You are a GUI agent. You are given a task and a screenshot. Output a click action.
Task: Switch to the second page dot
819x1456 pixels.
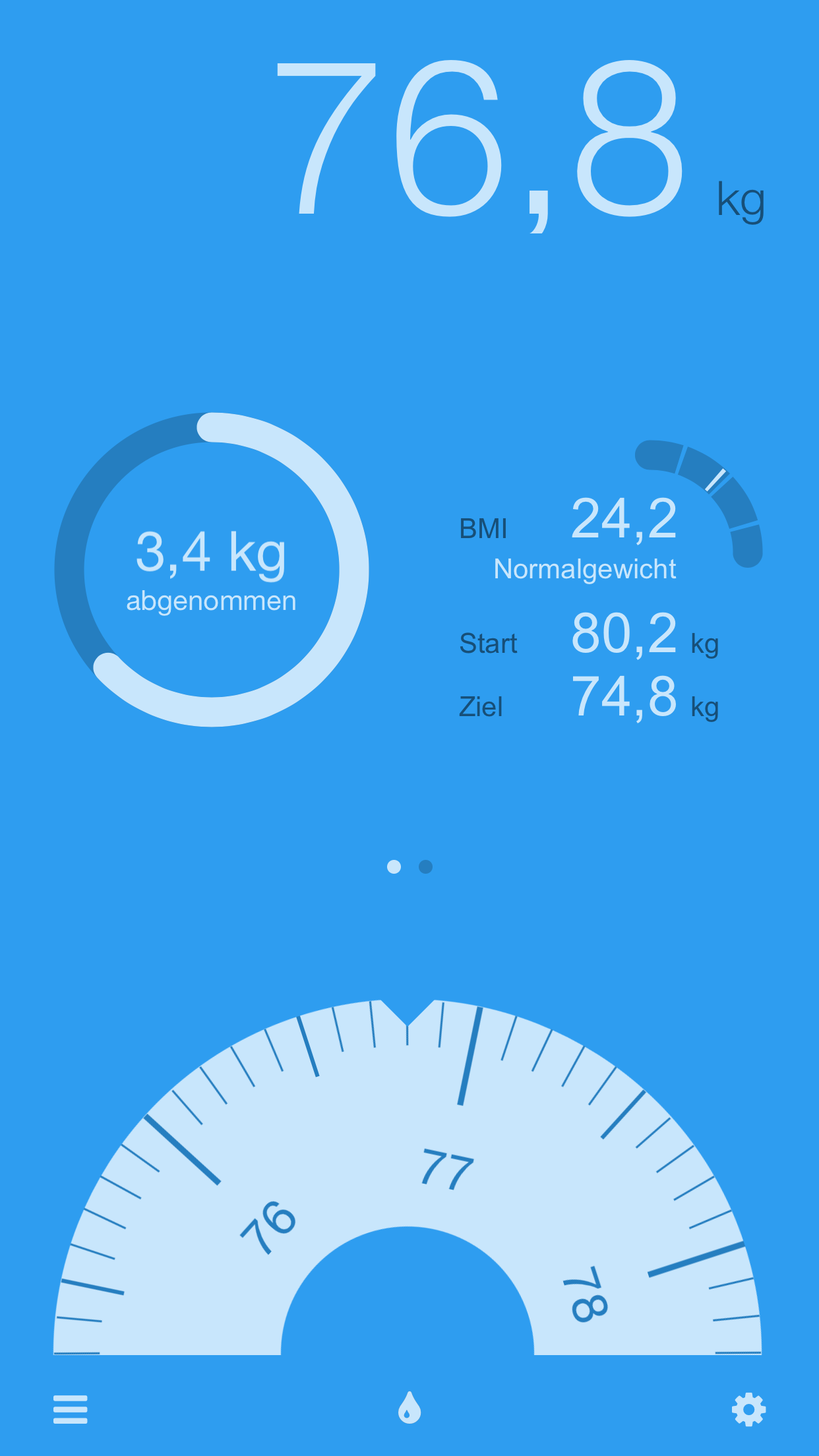(x=426, y=866)
